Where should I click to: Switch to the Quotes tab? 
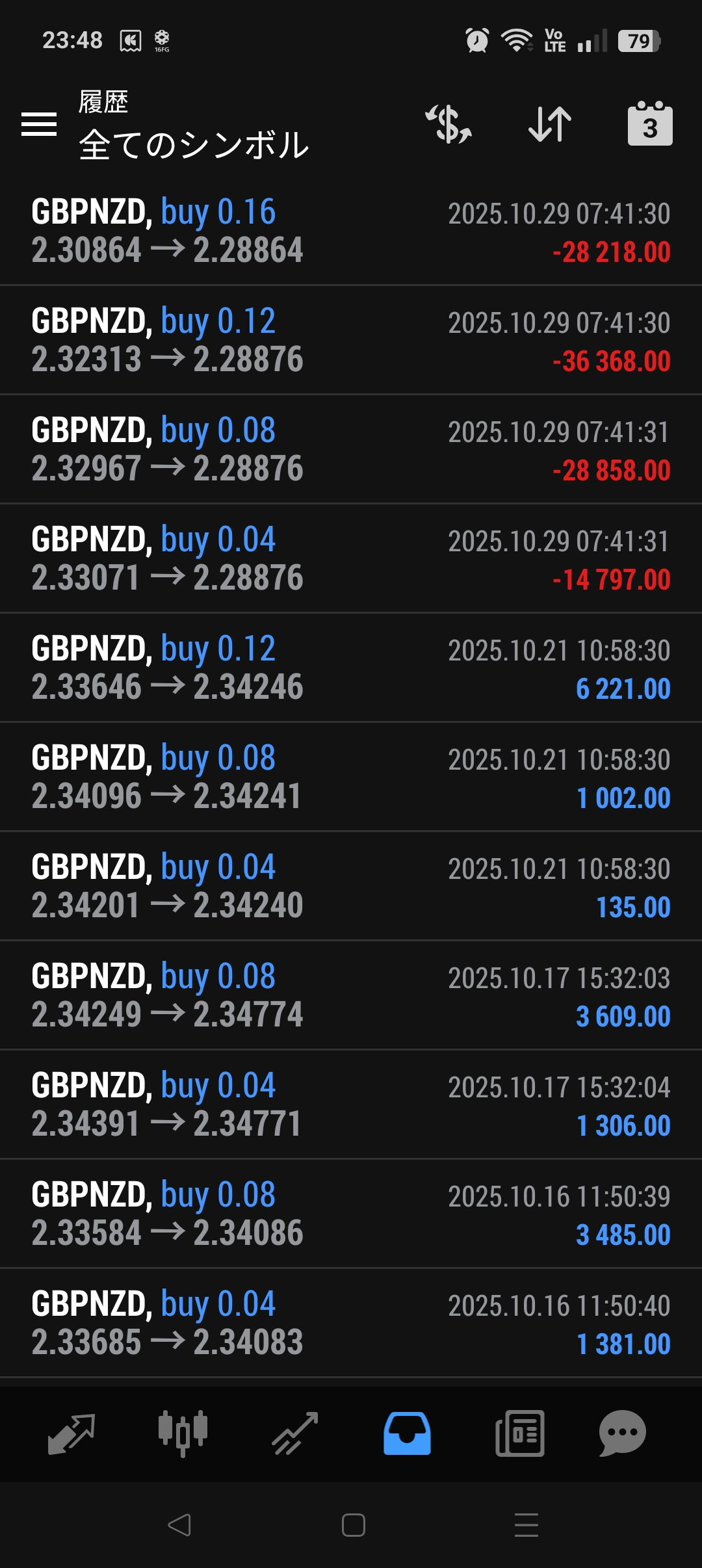(x=71, y=1433)
